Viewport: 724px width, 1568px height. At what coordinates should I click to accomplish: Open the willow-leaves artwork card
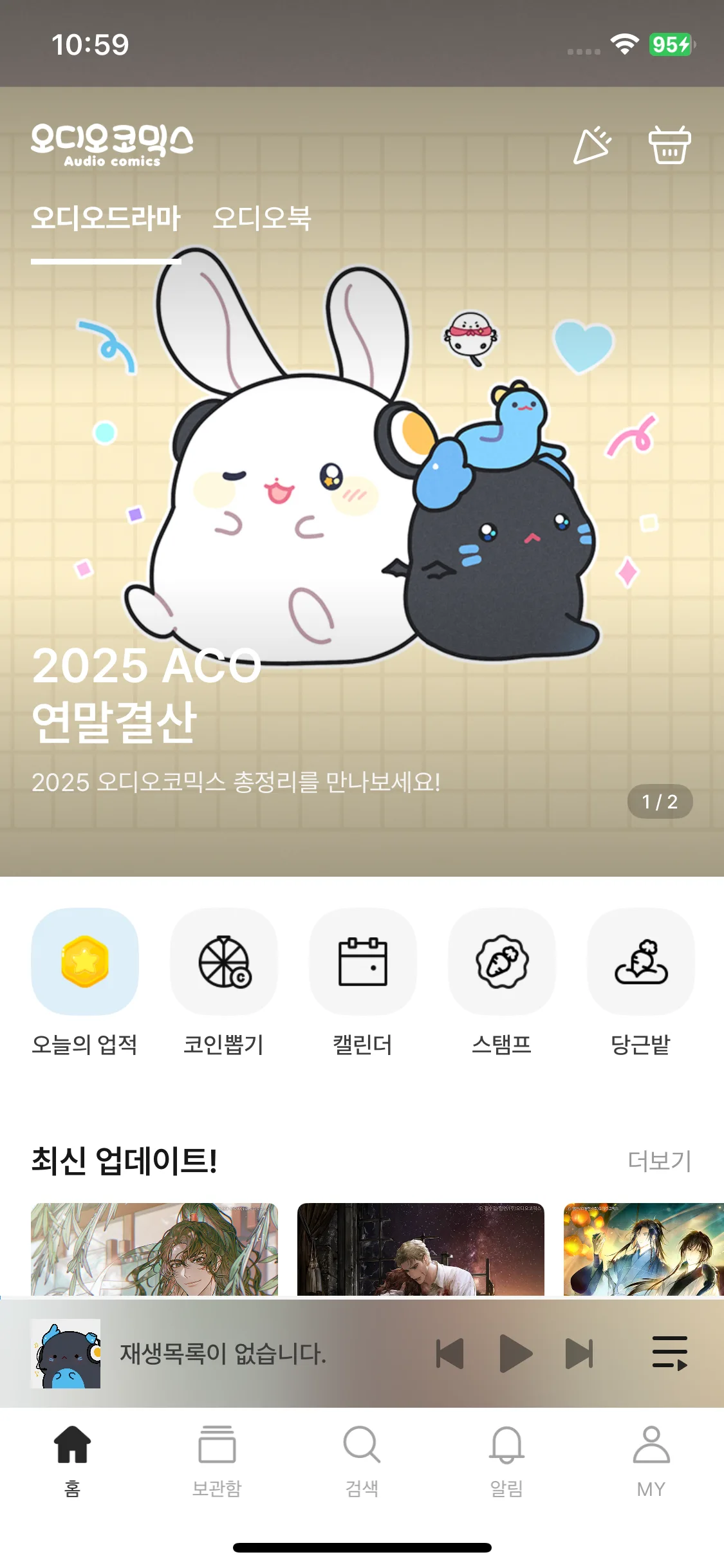click(154, 1249)
